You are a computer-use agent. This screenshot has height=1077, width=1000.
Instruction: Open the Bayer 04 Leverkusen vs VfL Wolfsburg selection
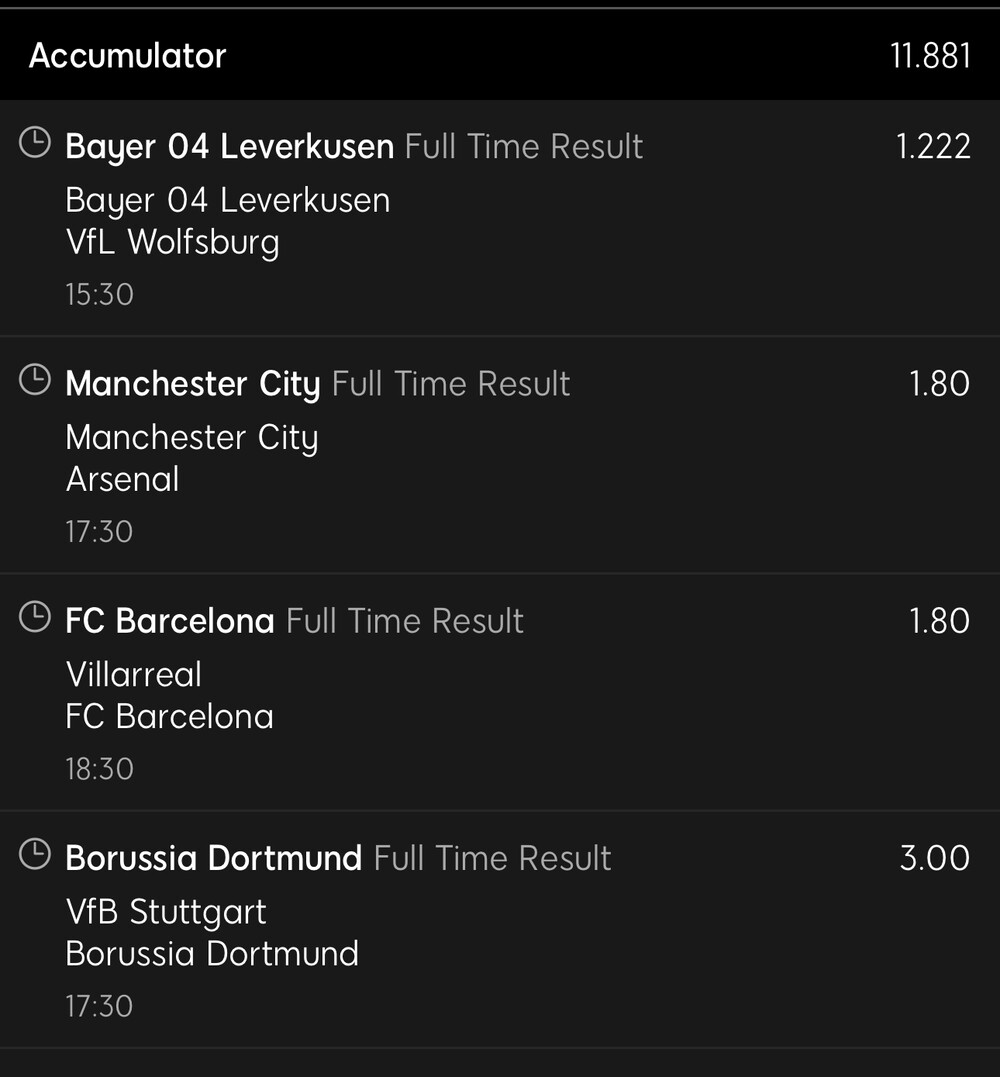(500, 218)
